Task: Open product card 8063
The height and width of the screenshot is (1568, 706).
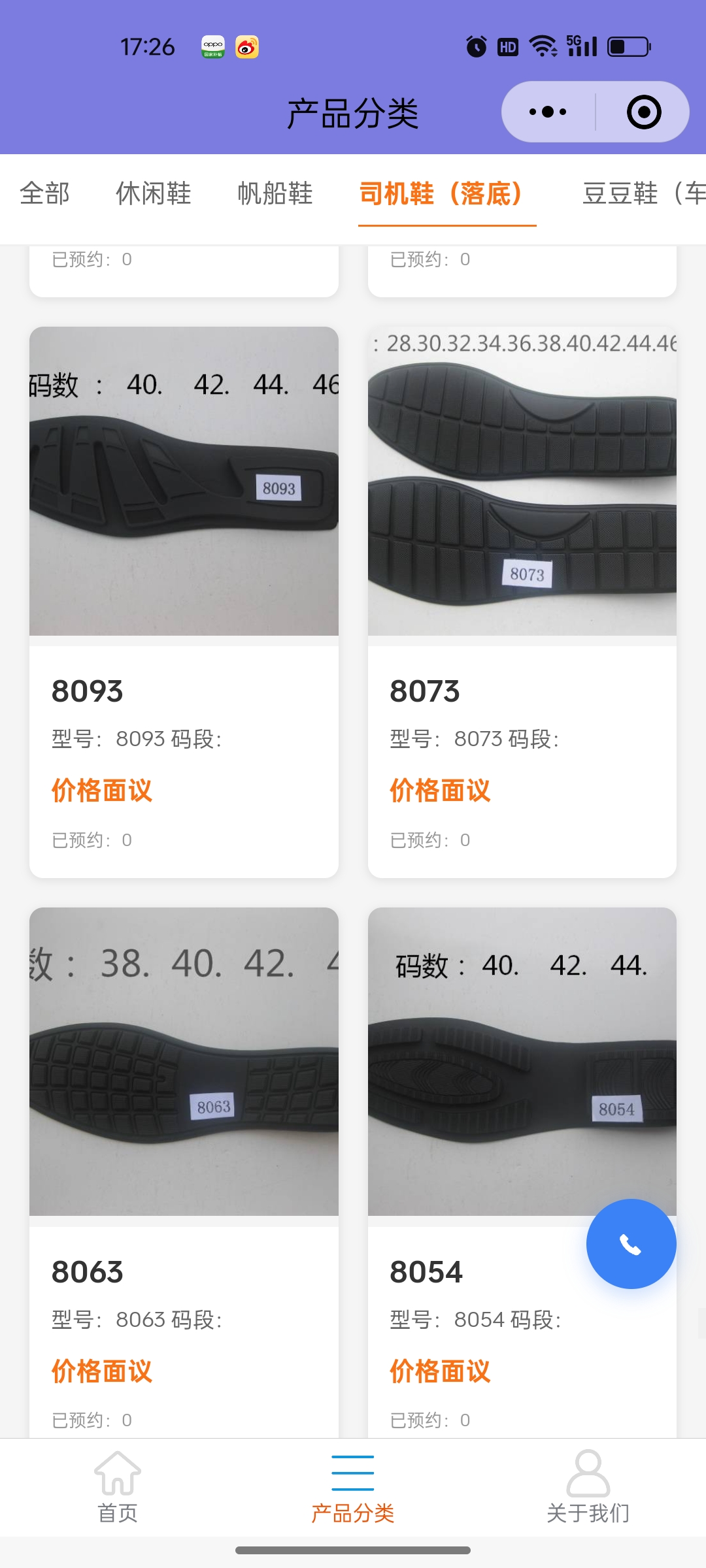Action: pyautogui.click(x=184, y=1176)
